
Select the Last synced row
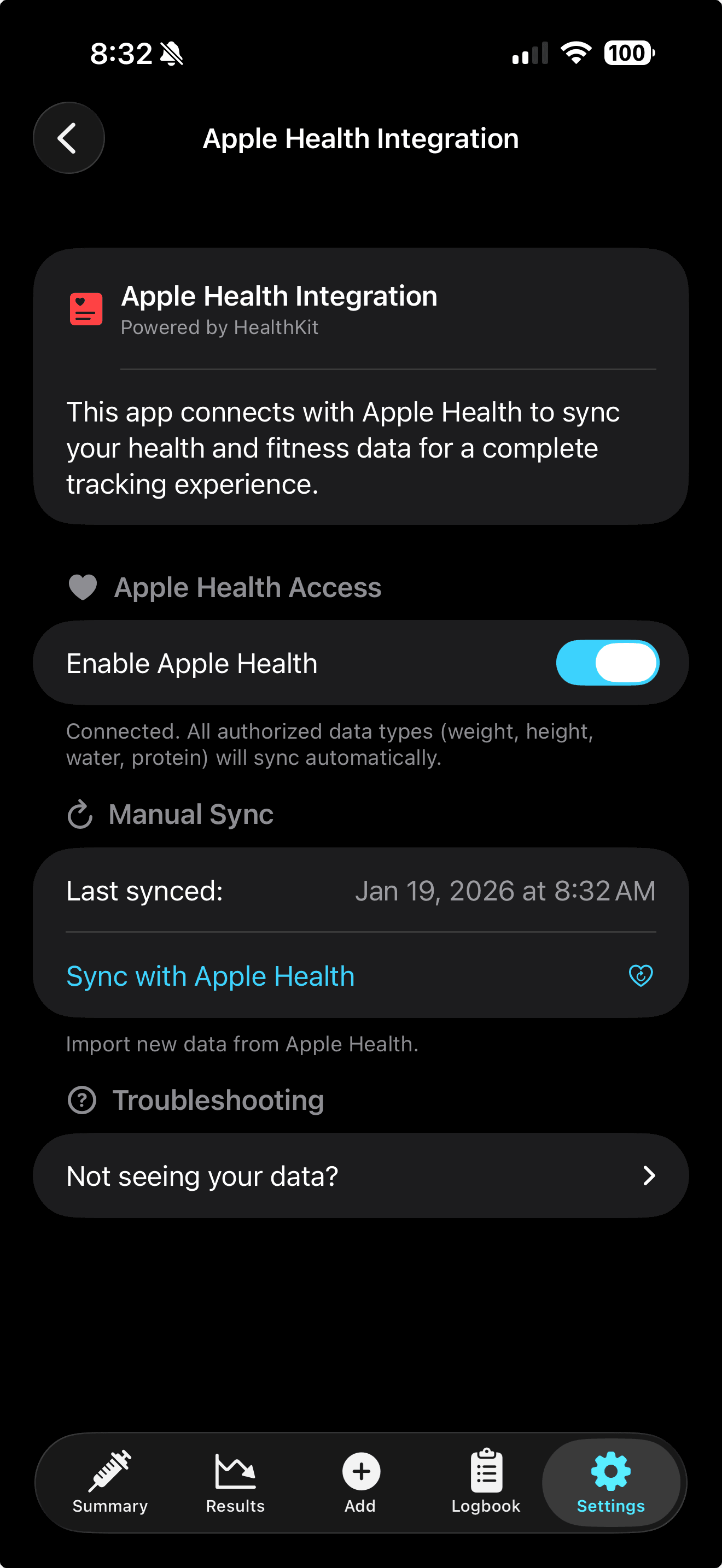coord(361,890)
